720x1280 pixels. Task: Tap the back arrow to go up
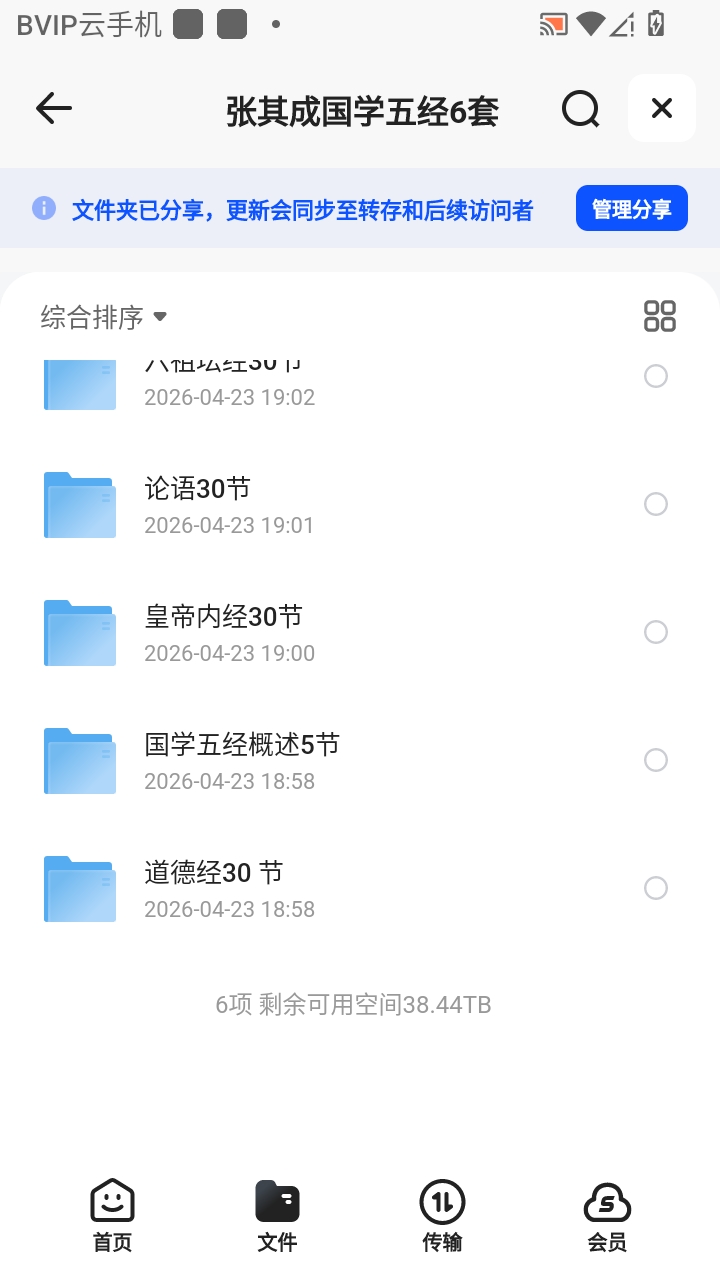(x=53, y=108)
